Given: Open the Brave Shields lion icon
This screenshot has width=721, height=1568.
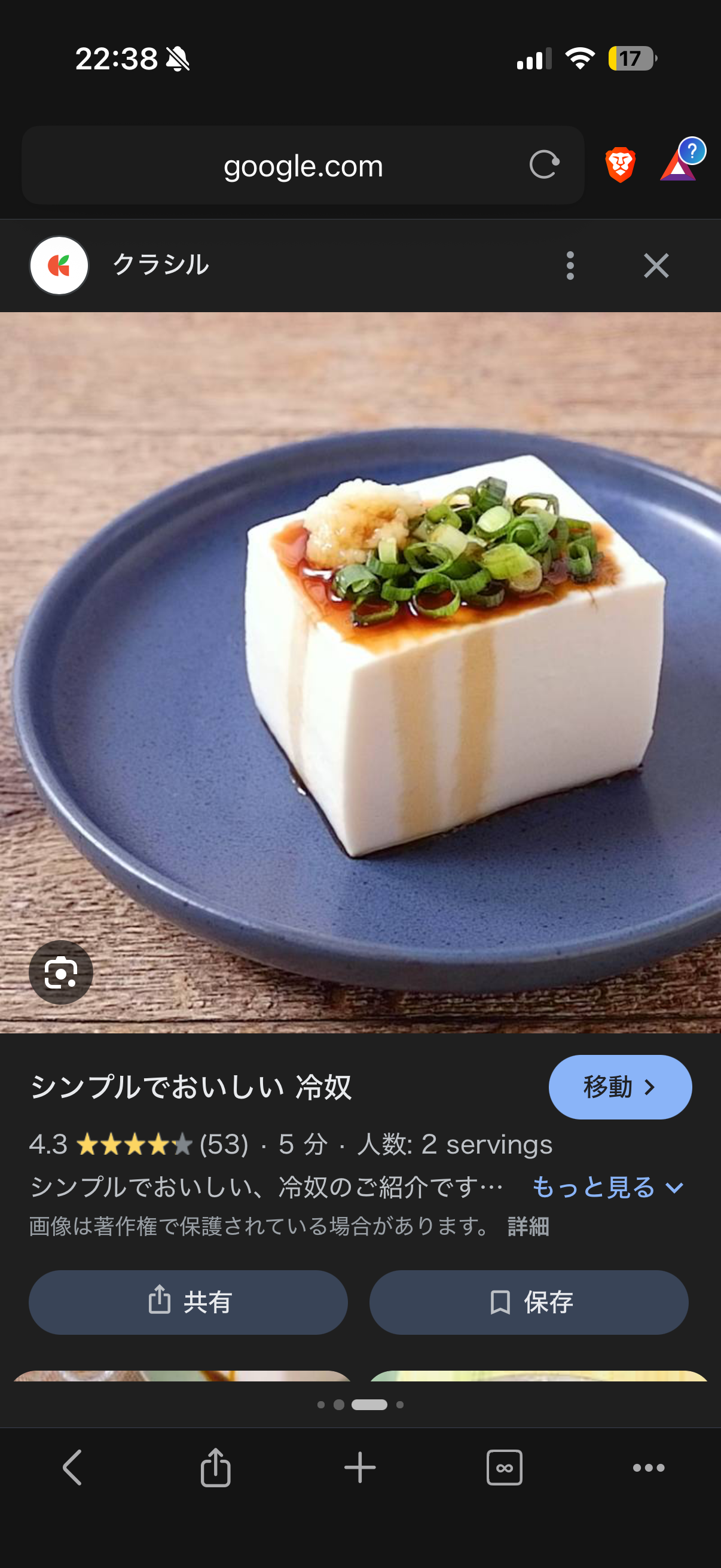Looking at the screenshot, I should [620, 165].
